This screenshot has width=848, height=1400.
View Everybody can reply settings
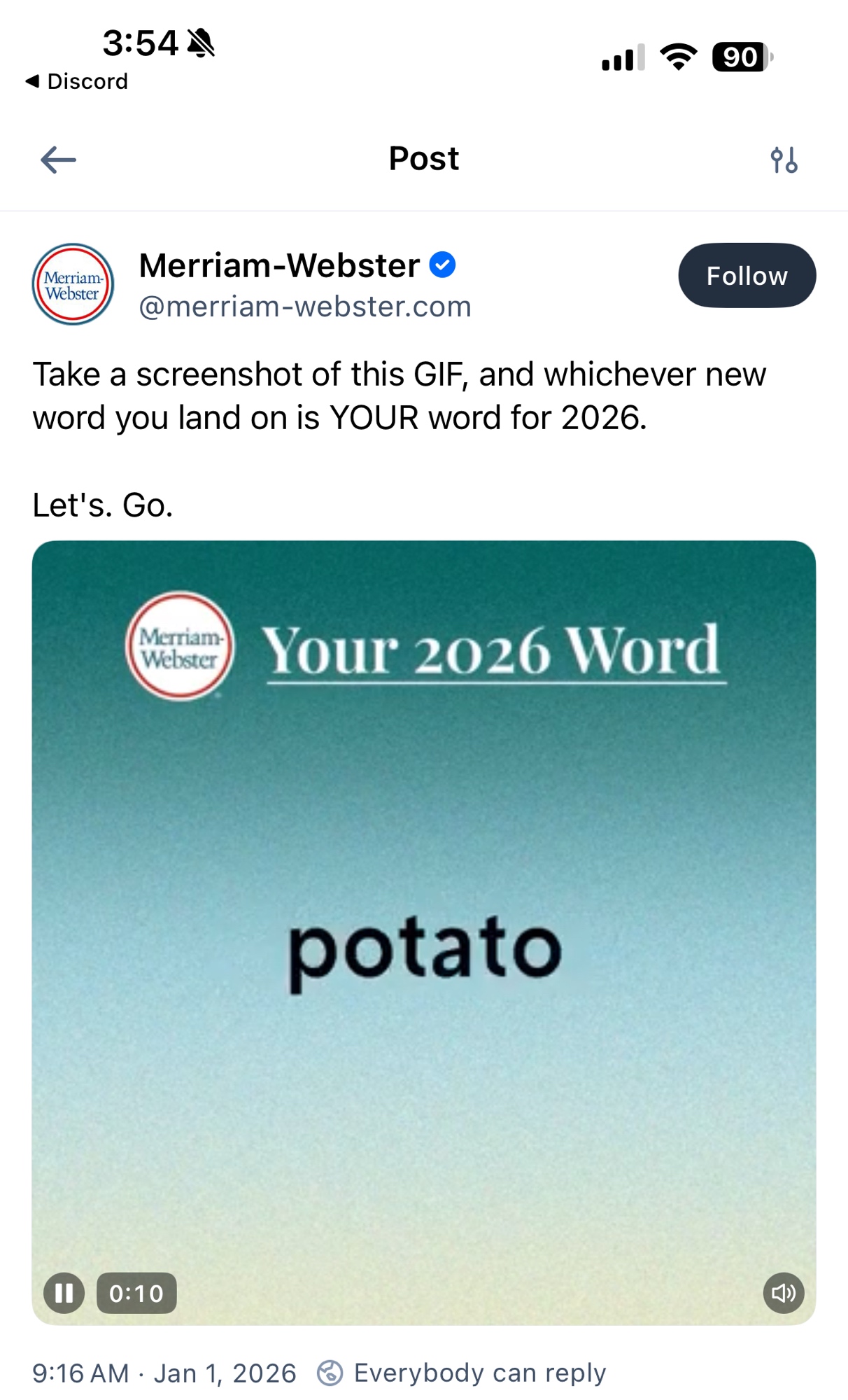[462, 1373]
